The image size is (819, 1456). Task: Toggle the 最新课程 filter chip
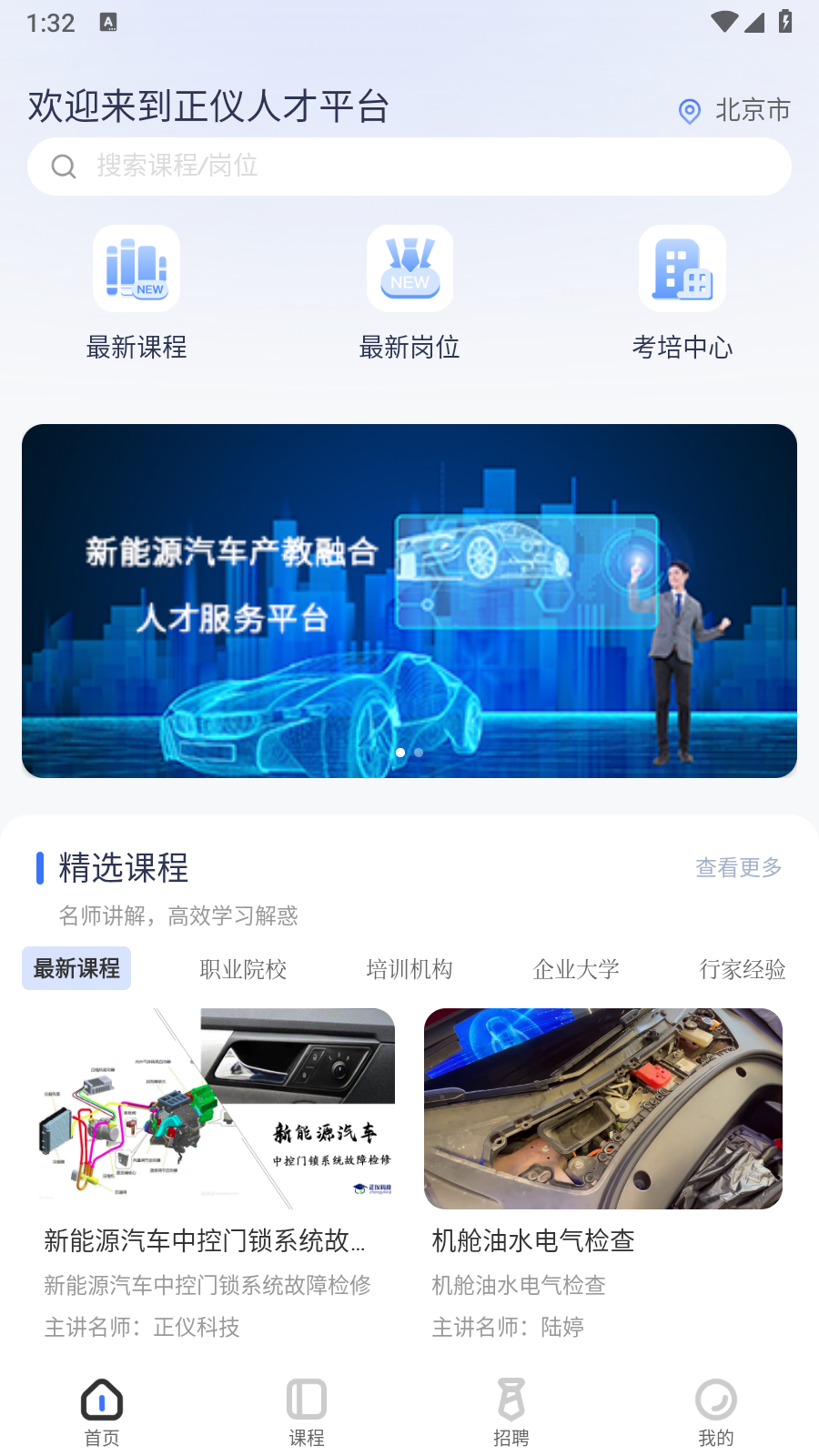click(x=76, y=968)
